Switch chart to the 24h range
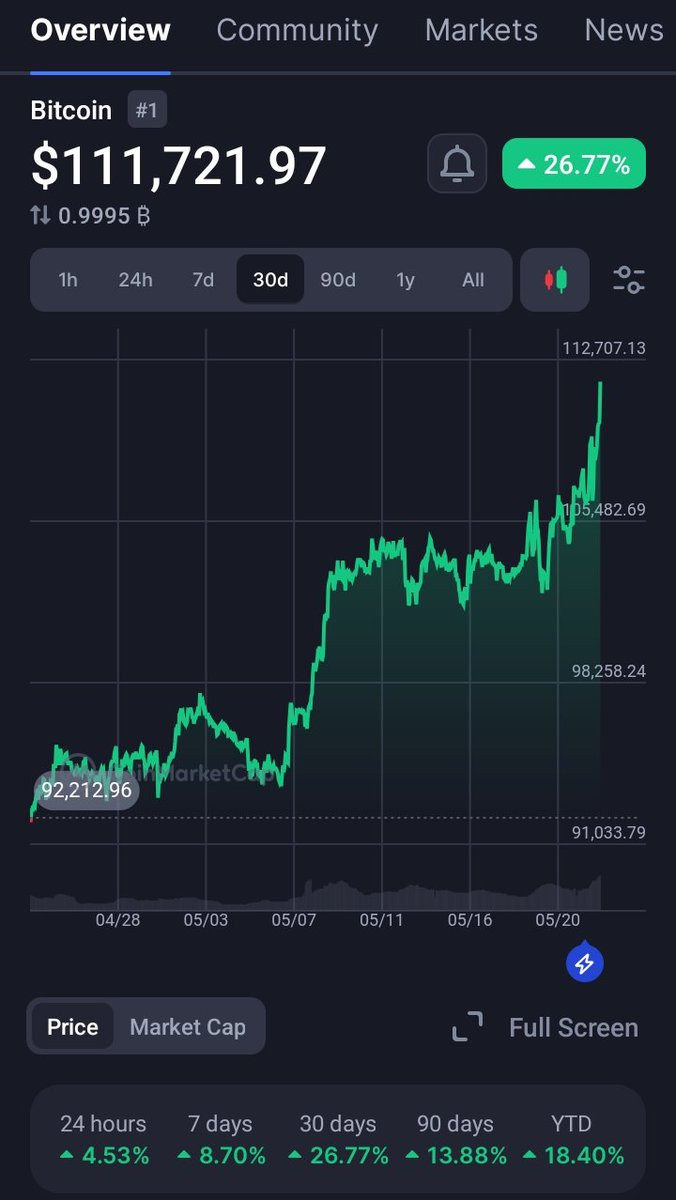676x1200 pixels. [135, 280]
